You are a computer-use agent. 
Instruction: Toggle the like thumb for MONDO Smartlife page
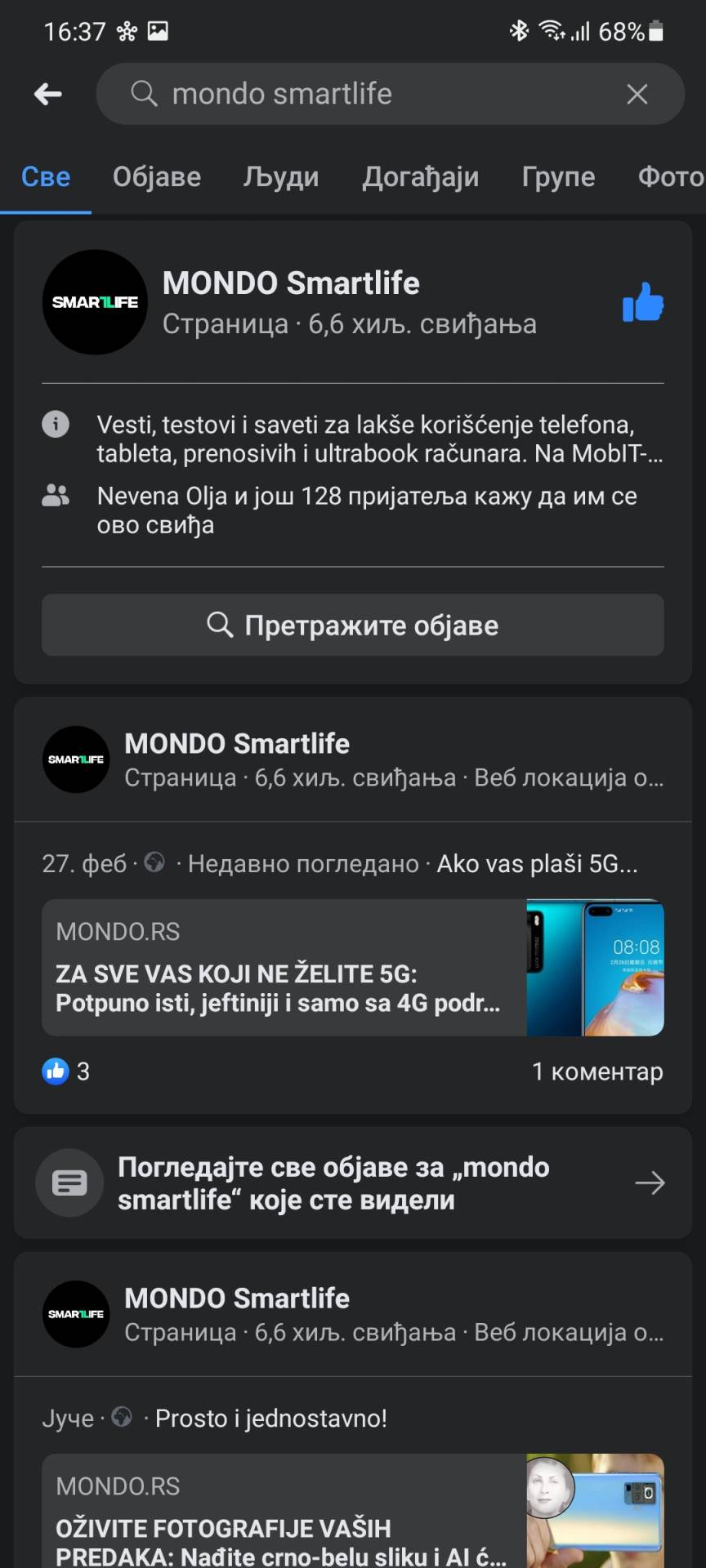(x=643, y=302)
